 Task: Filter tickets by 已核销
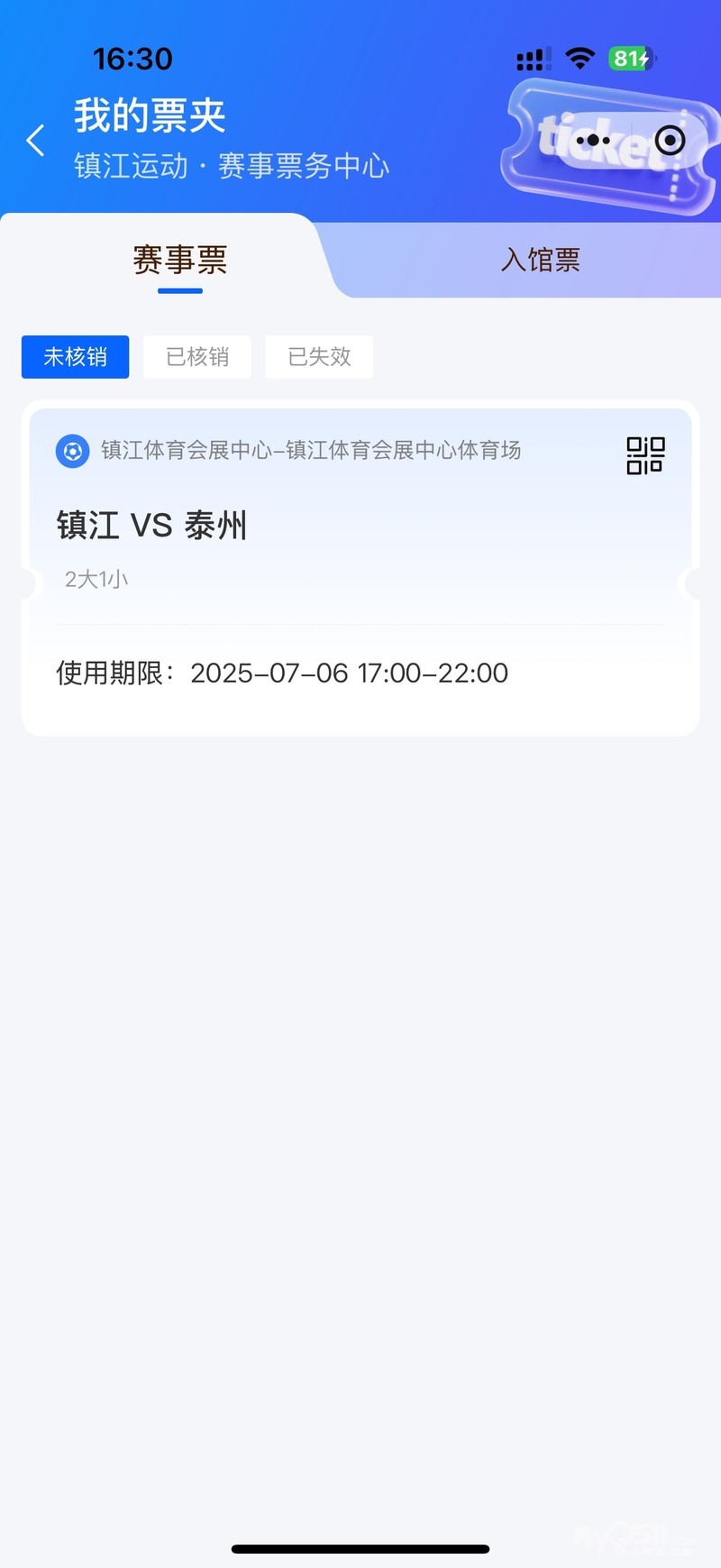tap(197, 357)
